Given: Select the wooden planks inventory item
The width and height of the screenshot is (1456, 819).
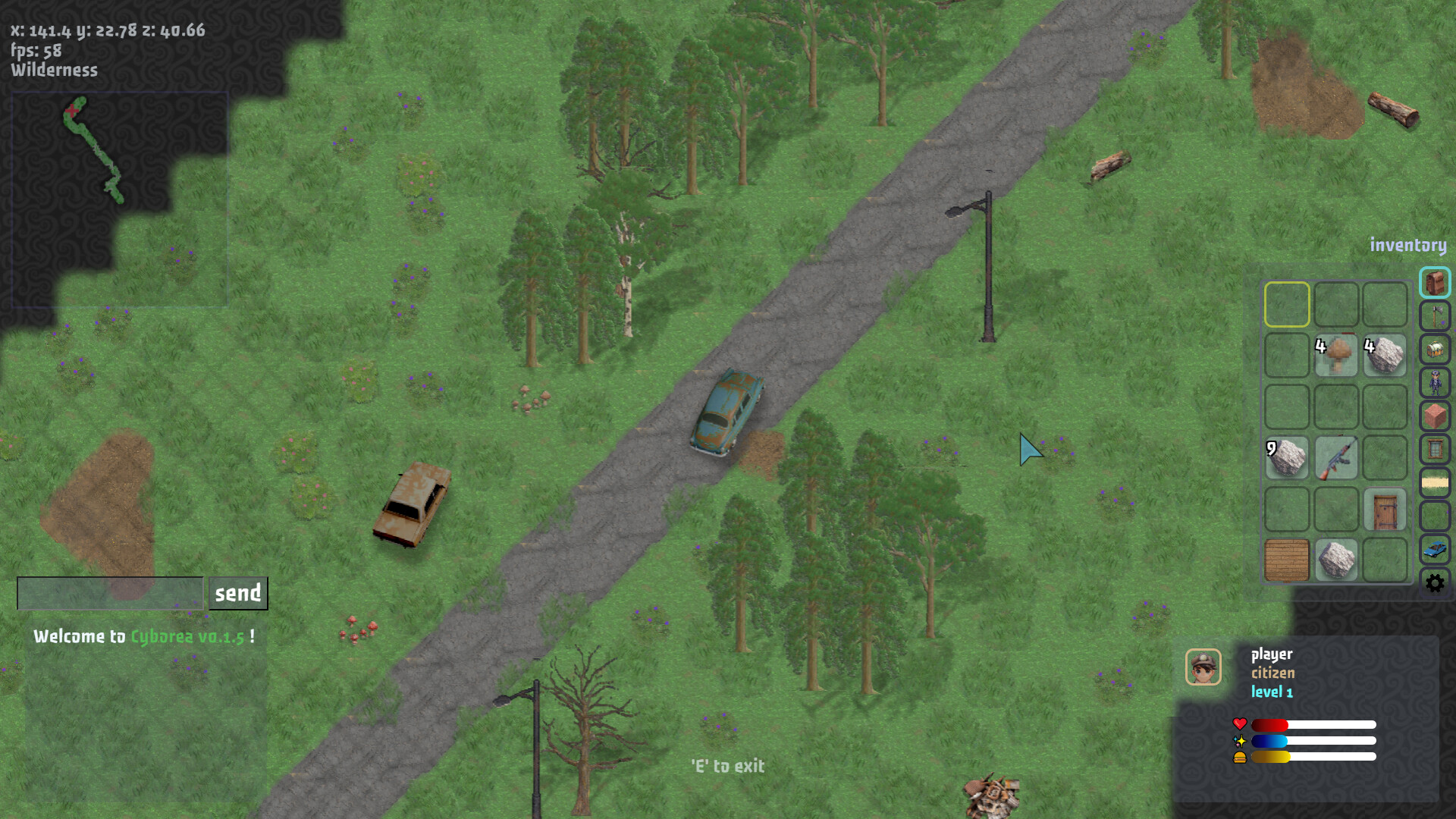Looking at the screenshot, I should click(1286, 560).
